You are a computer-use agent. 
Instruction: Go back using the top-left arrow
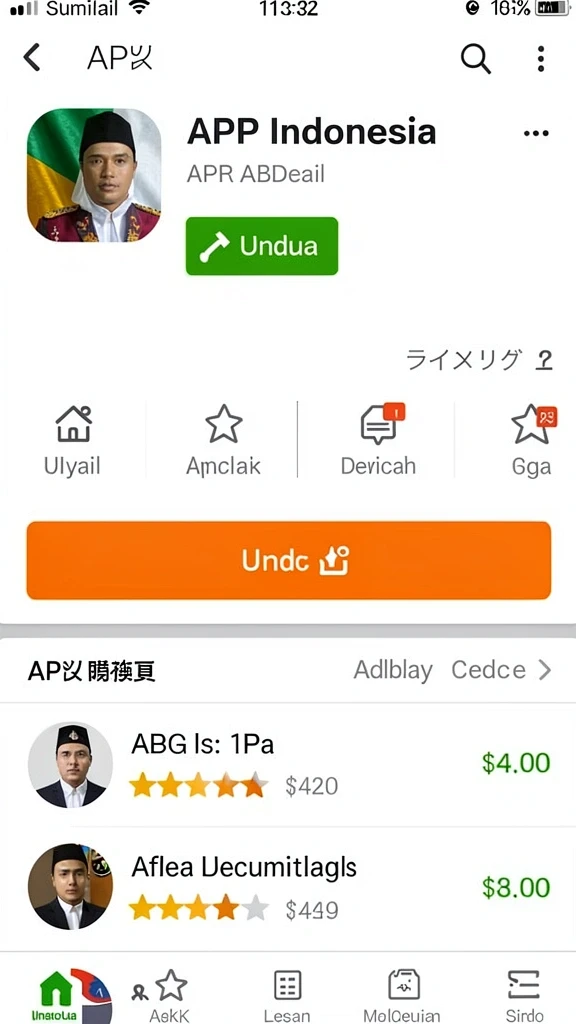(32, 57)
